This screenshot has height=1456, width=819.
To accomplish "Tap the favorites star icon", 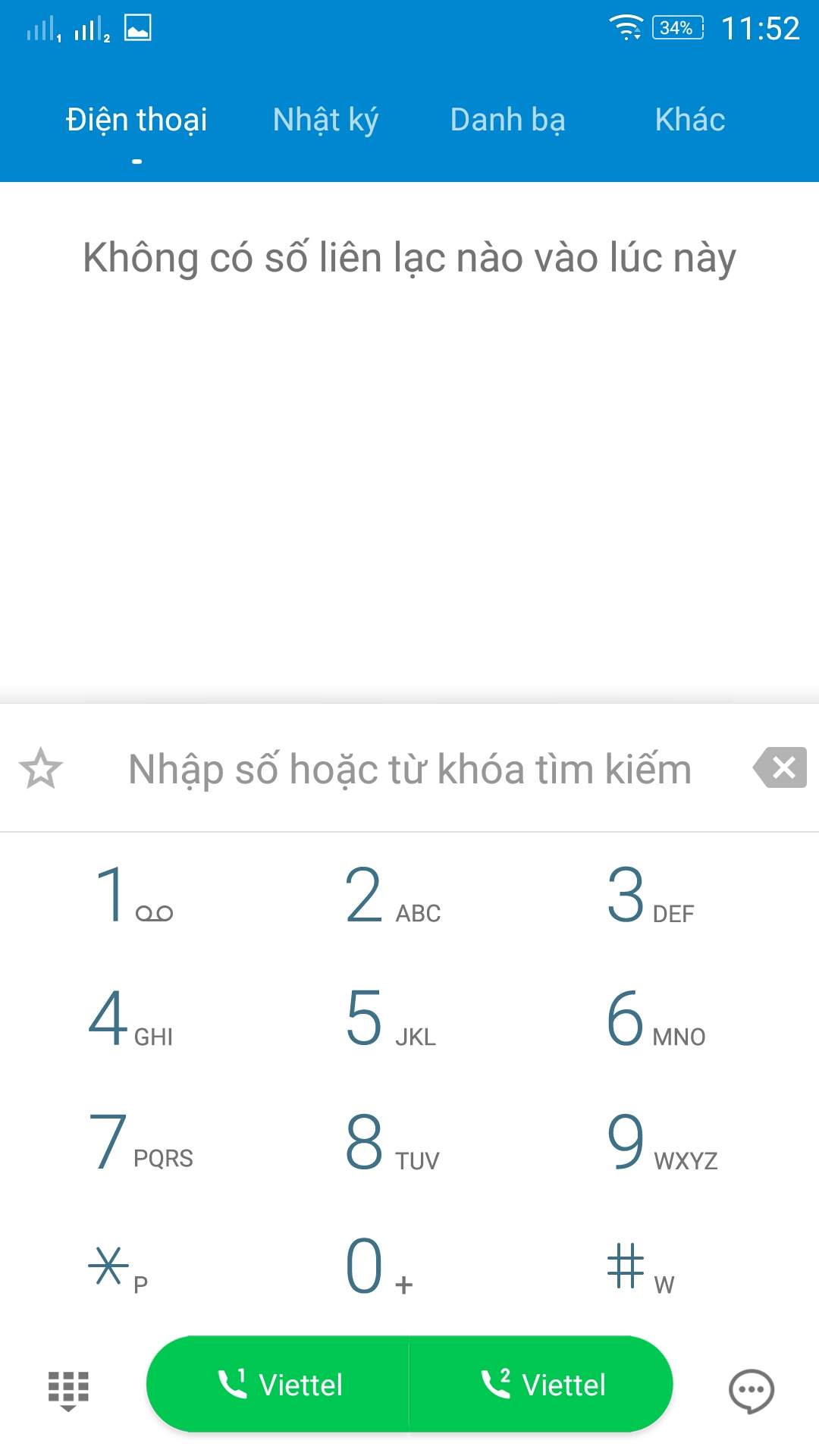I will coord(40,768).
